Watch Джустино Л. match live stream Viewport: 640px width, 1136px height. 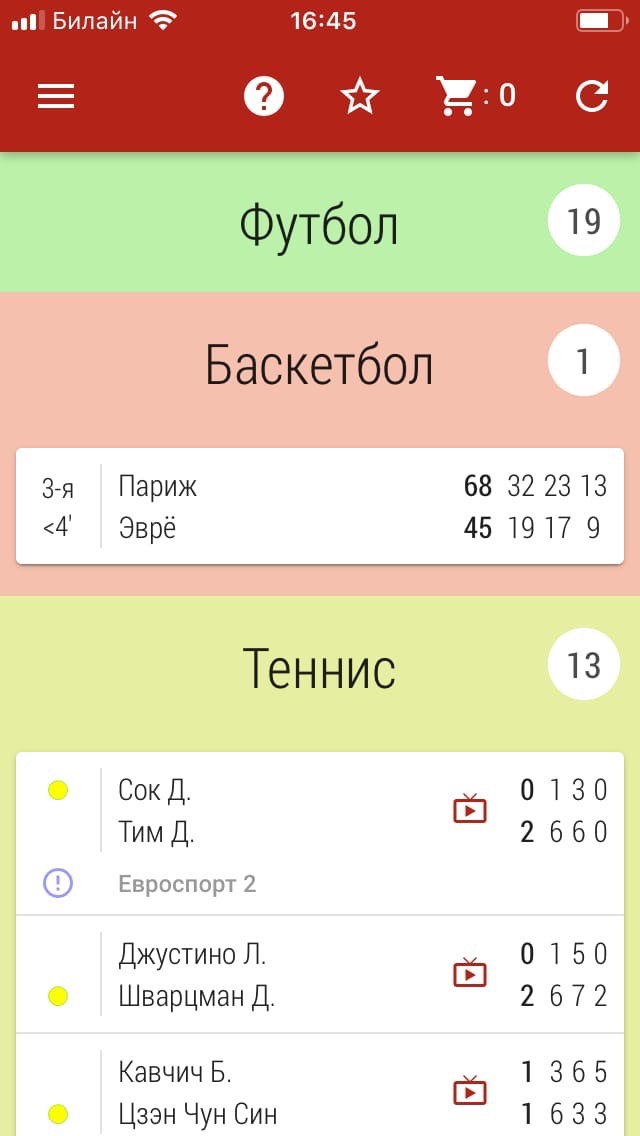pyautogui.click(x=470, y=973)
